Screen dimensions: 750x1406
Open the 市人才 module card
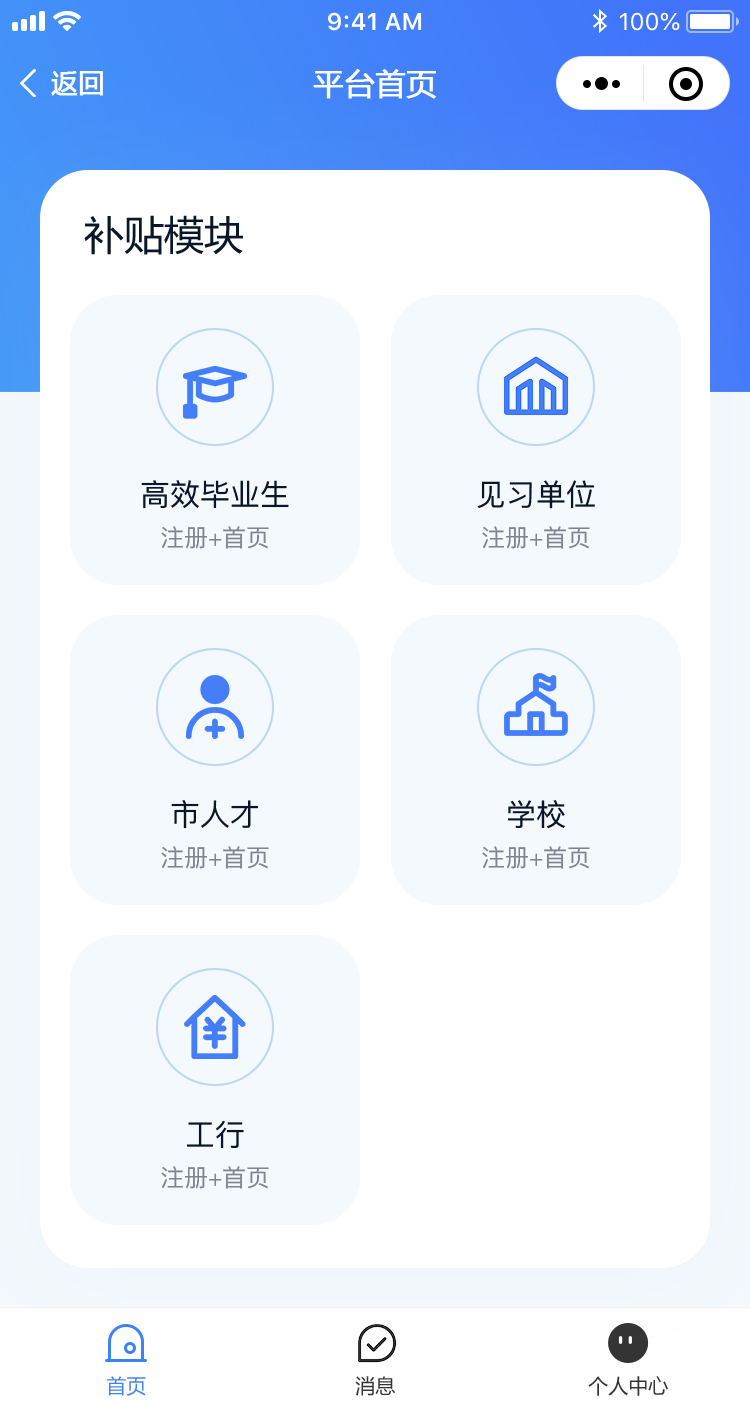(215, 760)
